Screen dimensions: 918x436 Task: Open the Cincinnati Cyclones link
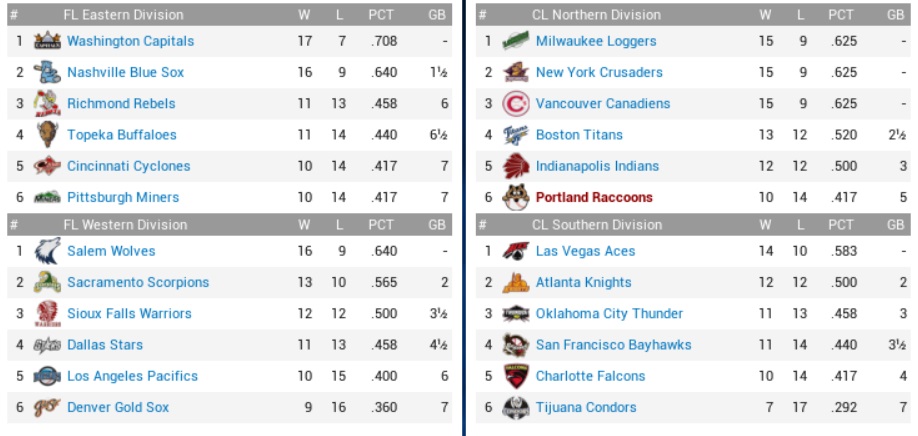tap(128, 166)
